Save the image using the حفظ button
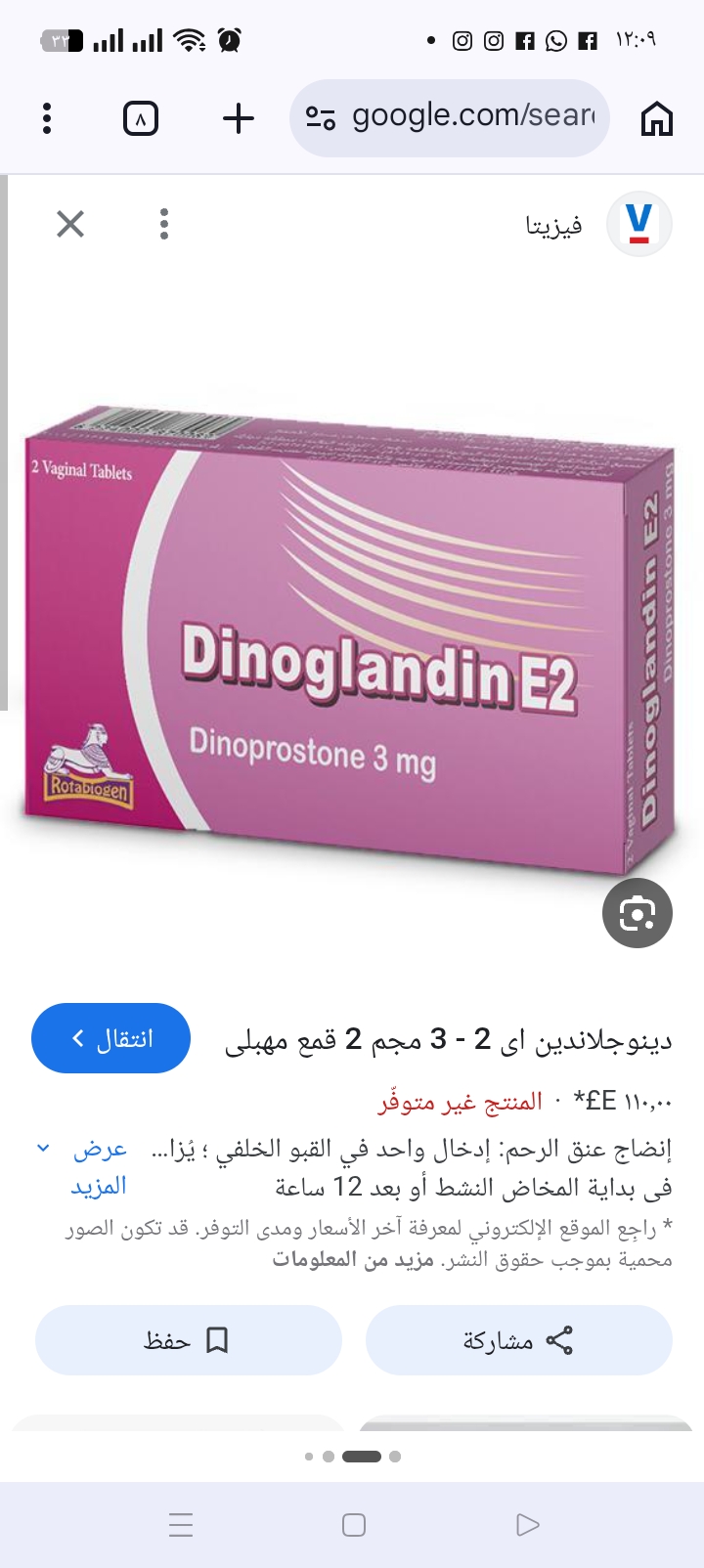Viewport: 704px width, 1568px height. point(188,1340)
